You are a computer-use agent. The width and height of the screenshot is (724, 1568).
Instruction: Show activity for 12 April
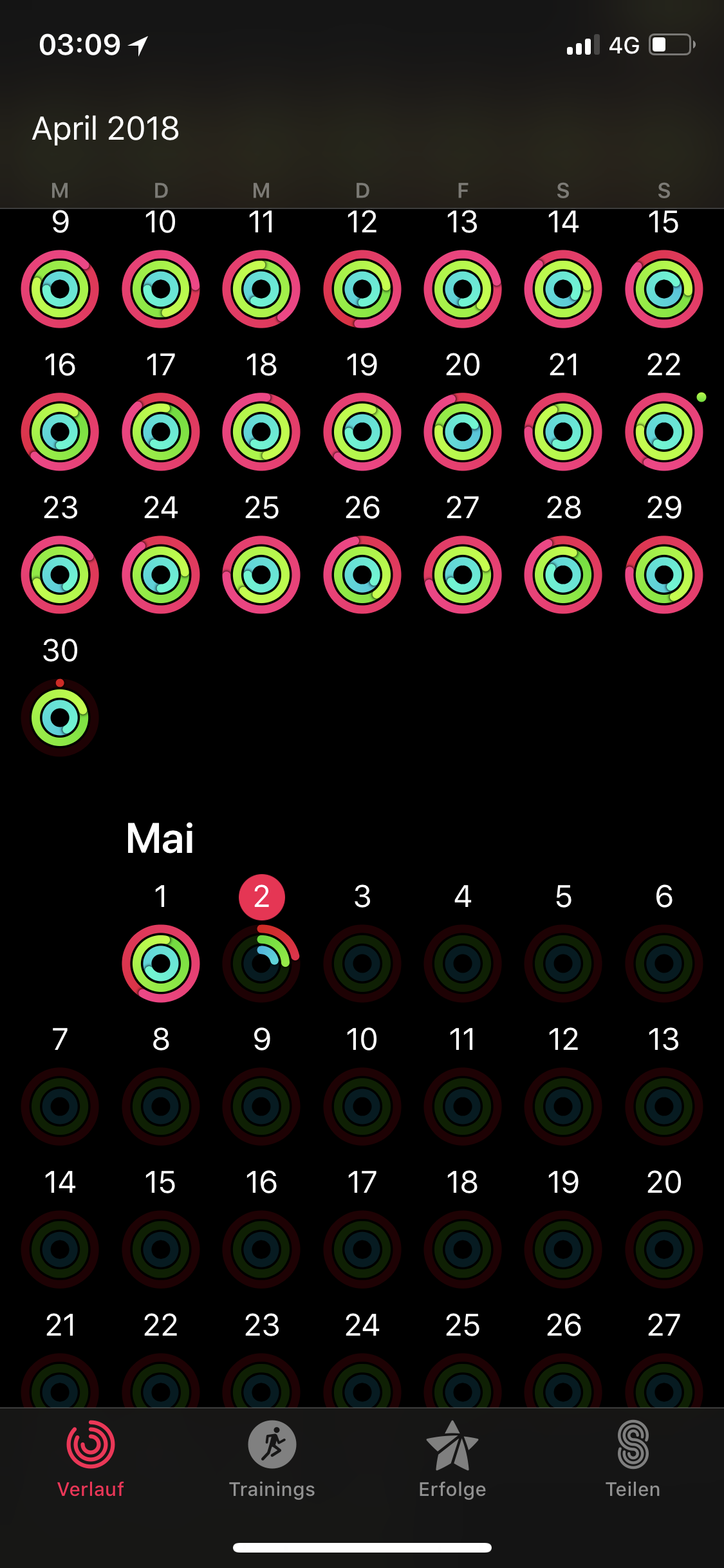pyautogui.click(x=362, y=289)
